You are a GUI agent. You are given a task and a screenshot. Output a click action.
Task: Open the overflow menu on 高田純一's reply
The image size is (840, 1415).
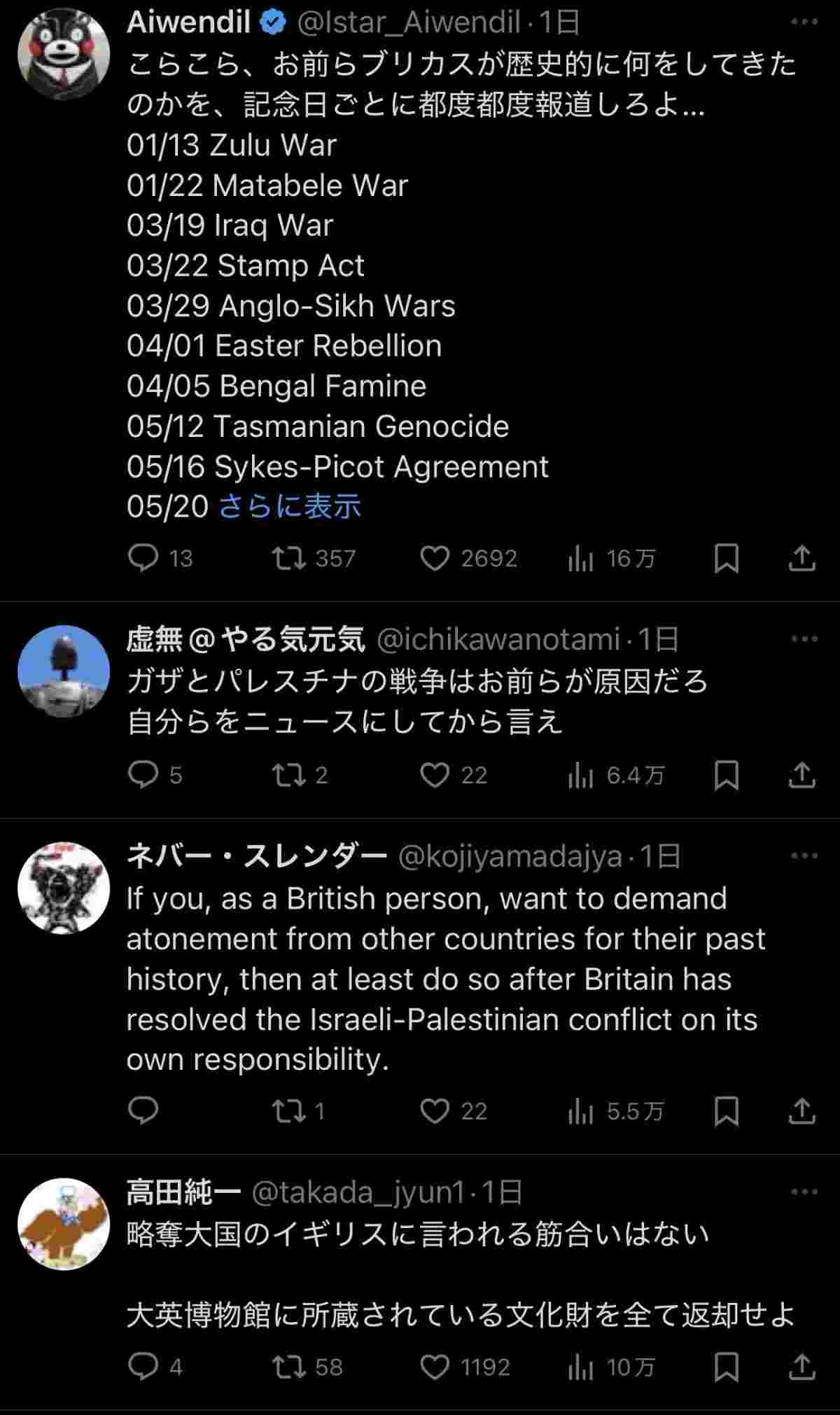point(804,1192)
